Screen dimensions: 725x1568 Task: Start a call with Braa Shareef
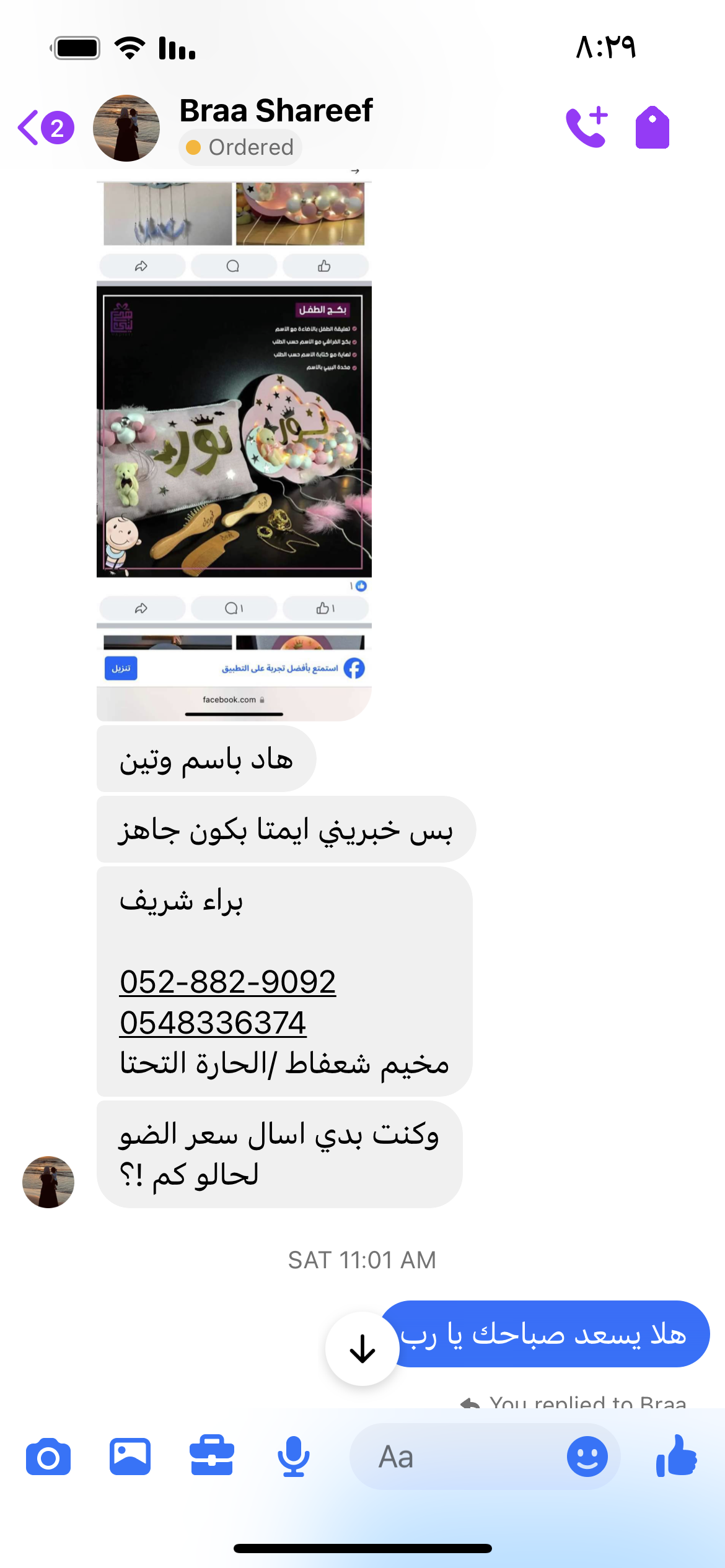[586, 128]
